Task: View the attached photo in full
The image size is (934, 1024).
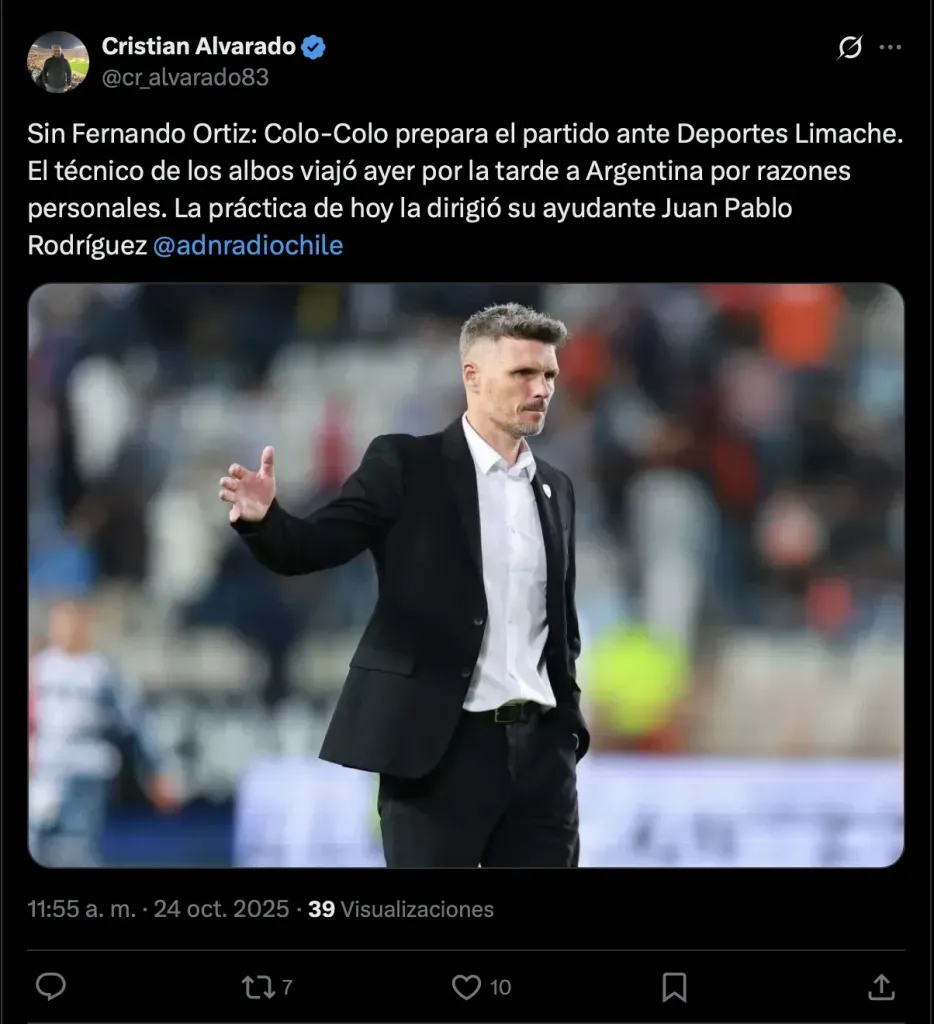Action: [x=466, y=575]
